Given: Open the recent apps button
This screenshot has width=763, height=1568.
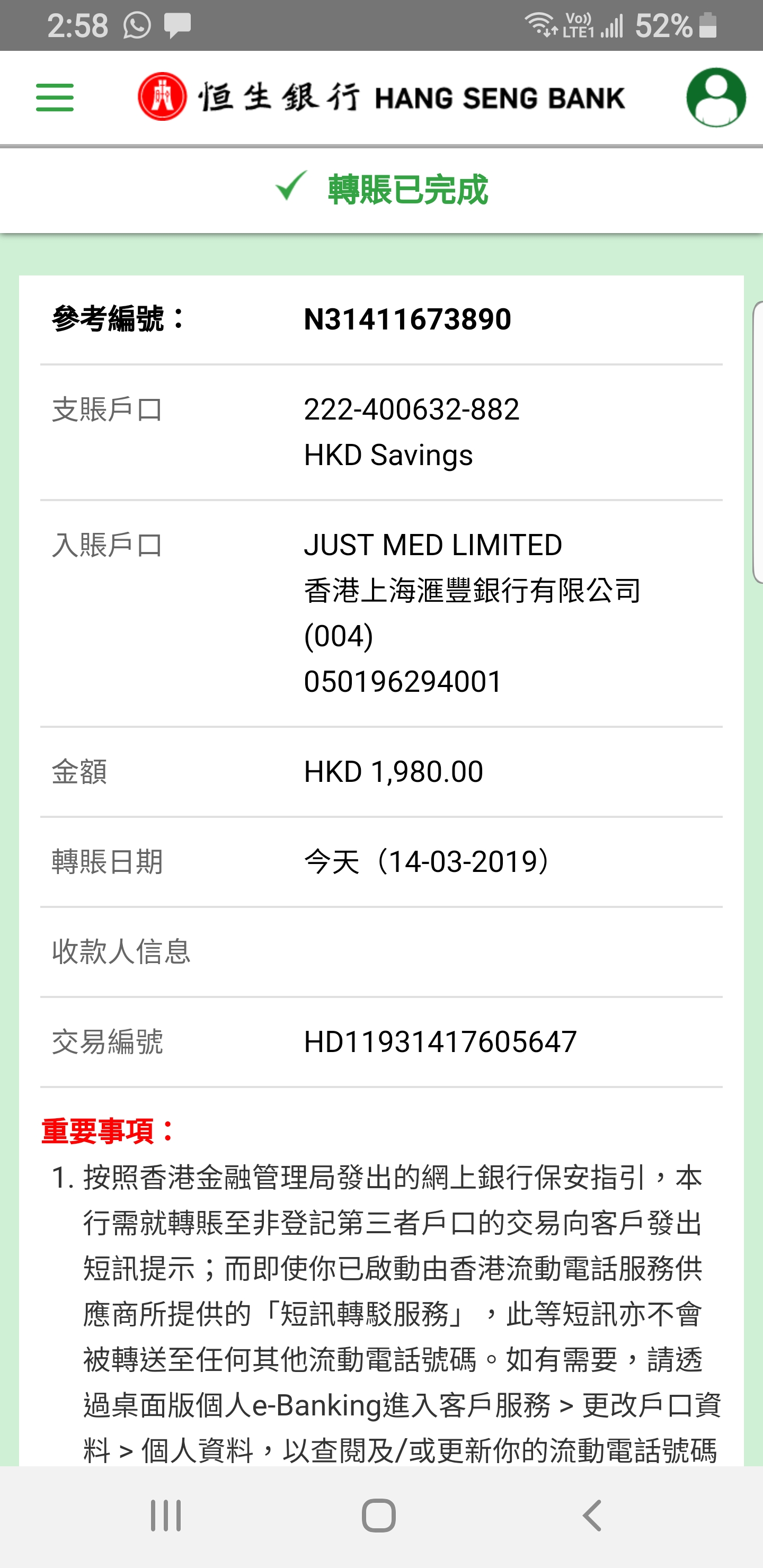Looking at the screenshot, I should coord(166,1515).
